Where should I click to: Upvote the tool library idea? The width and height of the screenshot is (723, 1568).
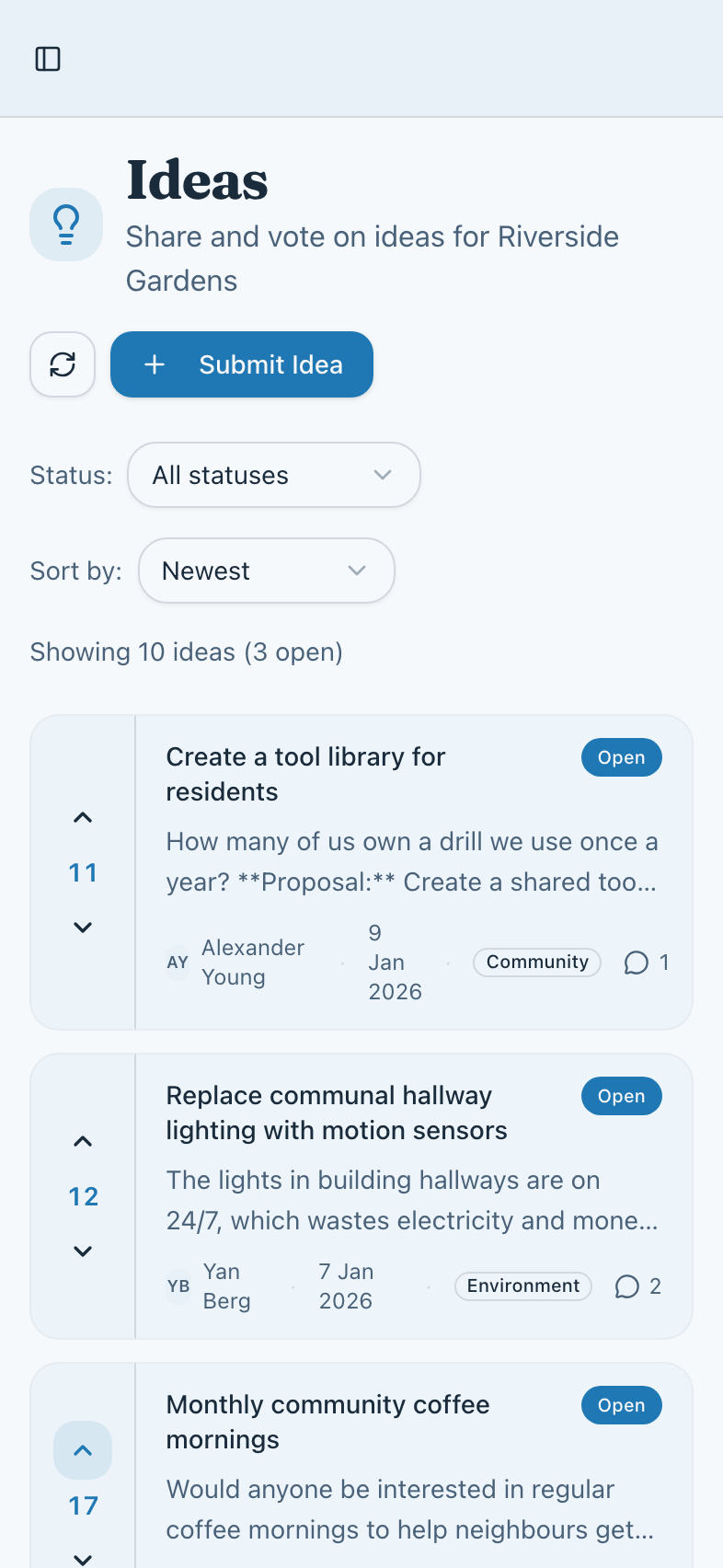82,817
